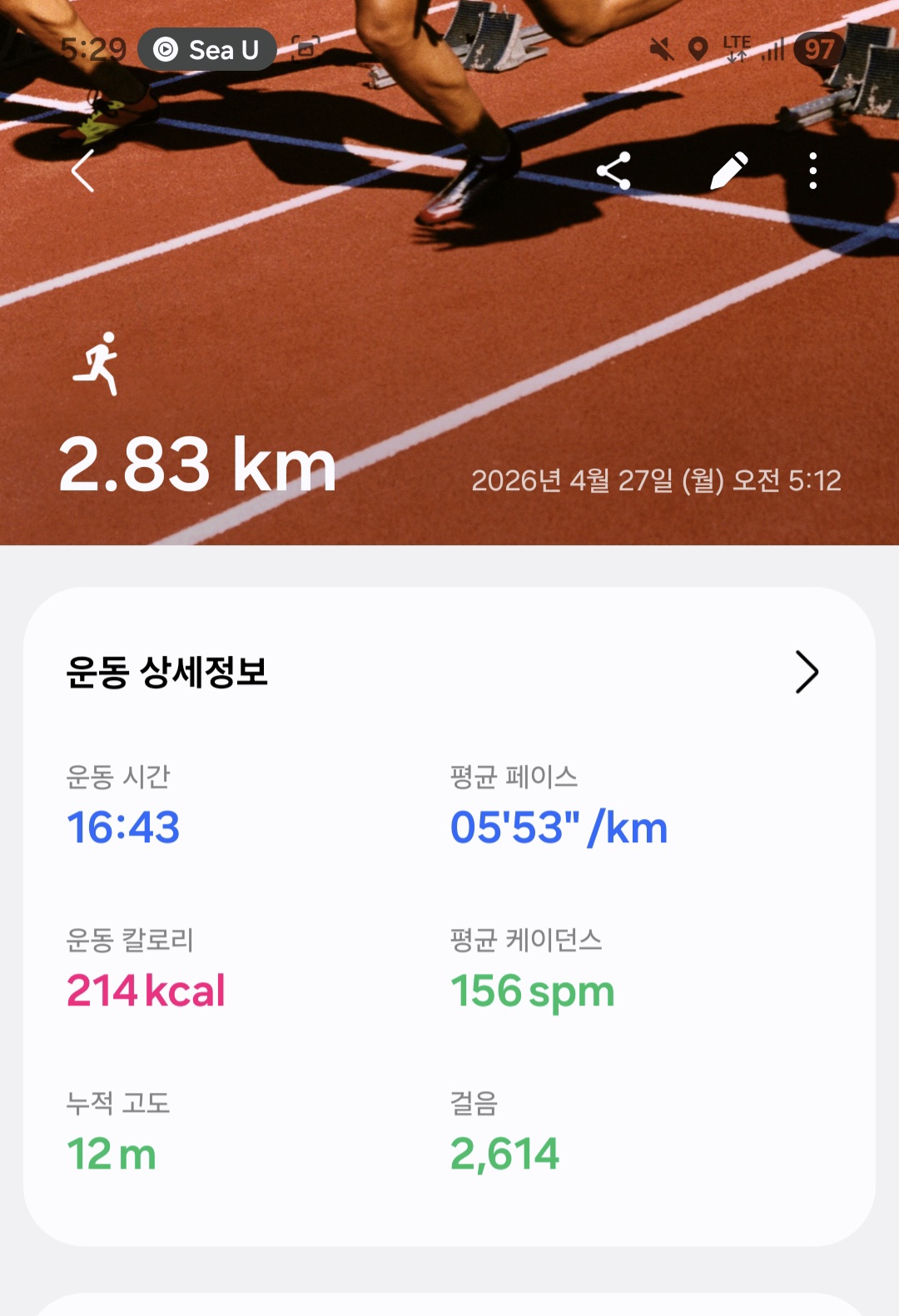Expand 운동 상세정보 with the chevron
The width and height of the screenshot is (899, 1316).
click(x=807, y=672)
